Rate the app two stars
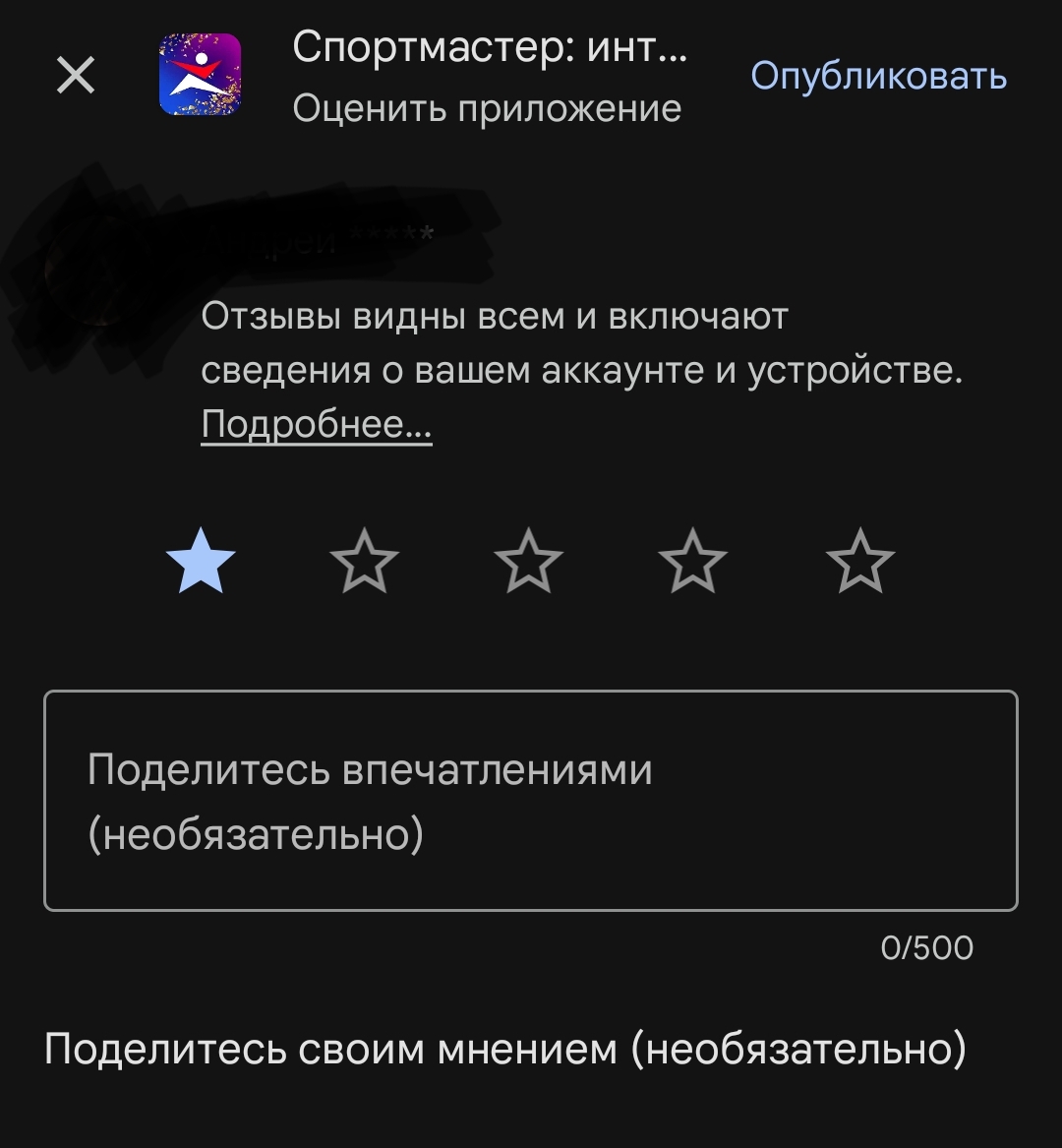Image resolution: width=1062 pixels, height=1148 pixels. click(365, 562)
